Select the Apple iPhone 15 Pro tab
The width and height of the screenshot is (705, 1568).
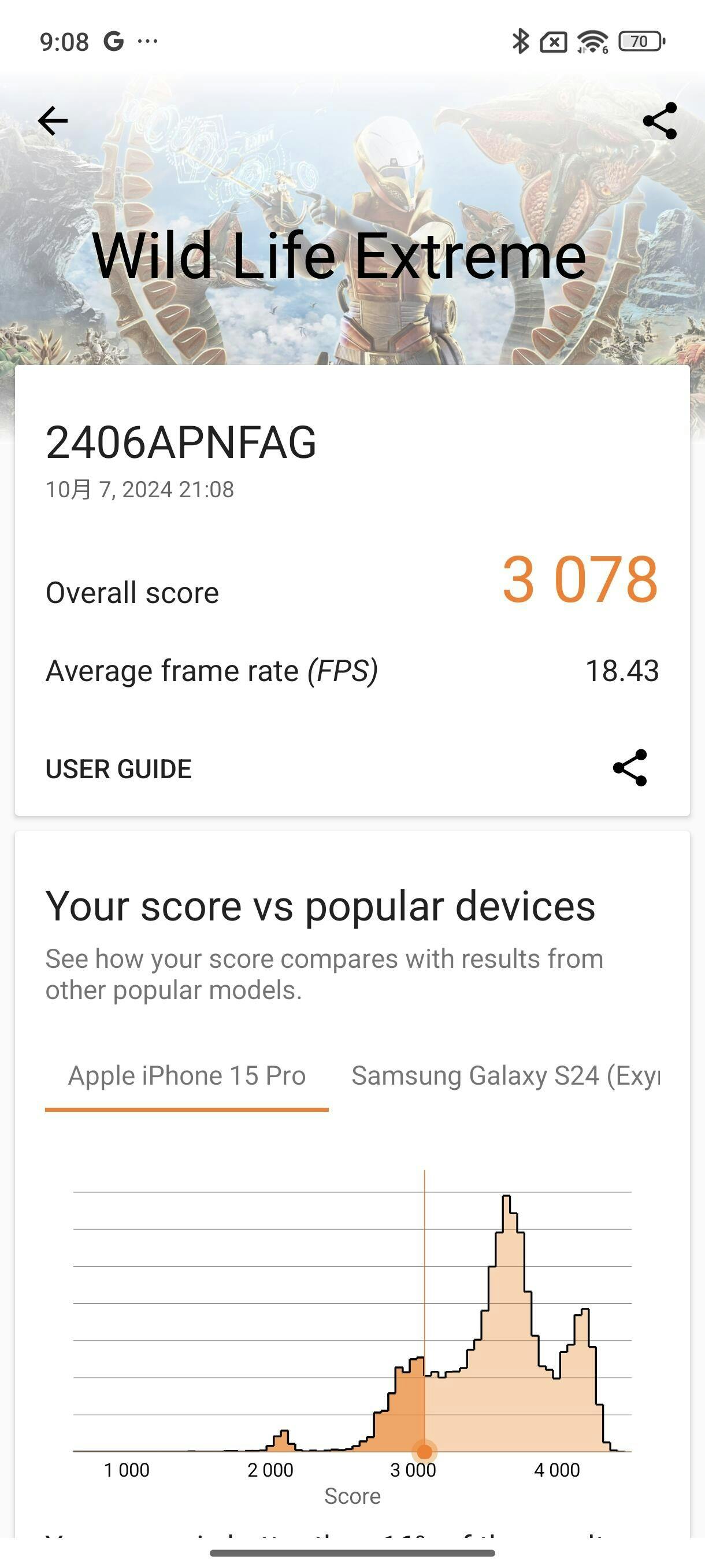click(x=187, y=1076)
